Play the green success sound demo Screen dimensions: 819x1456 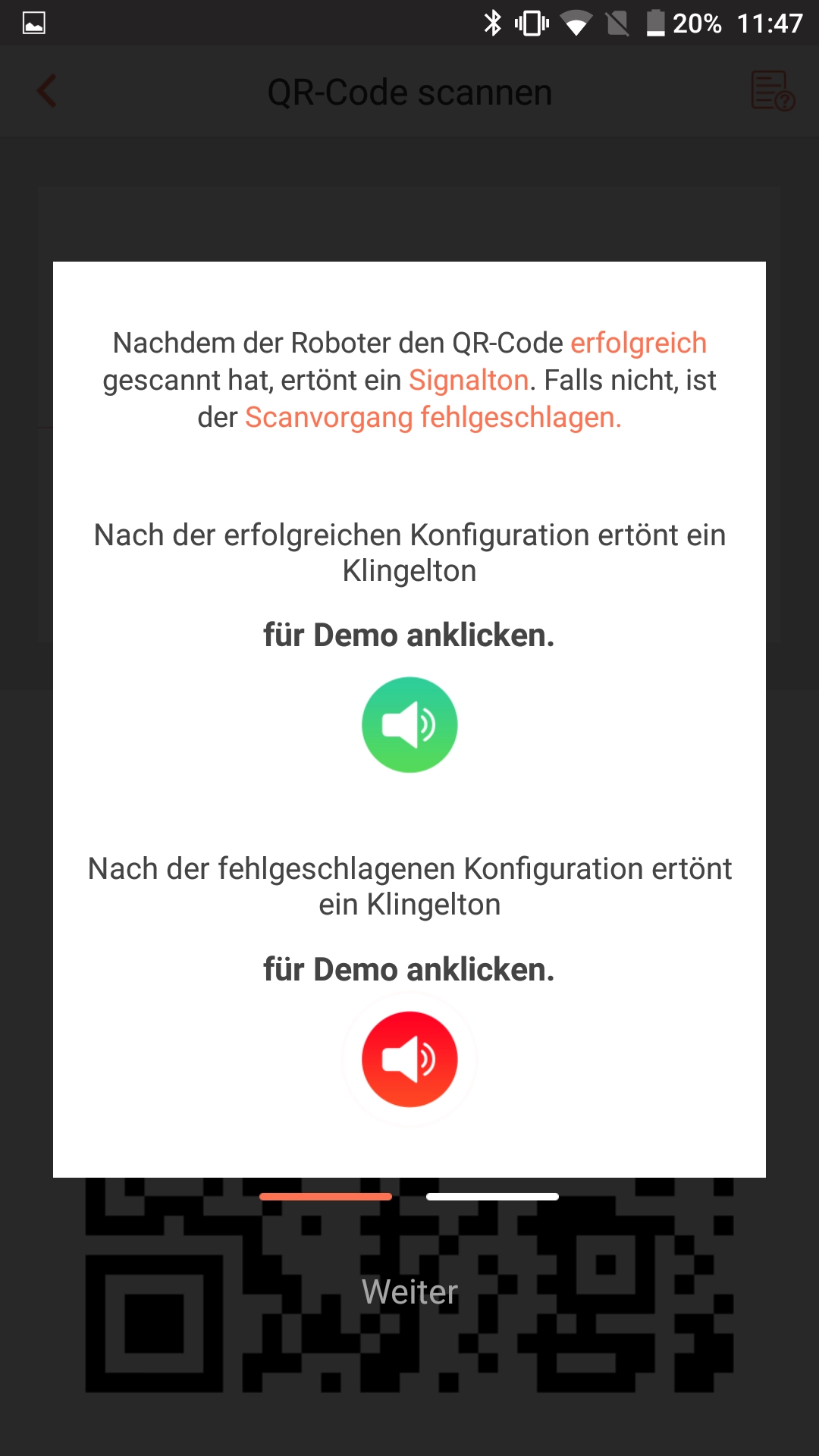click(409, 725)
